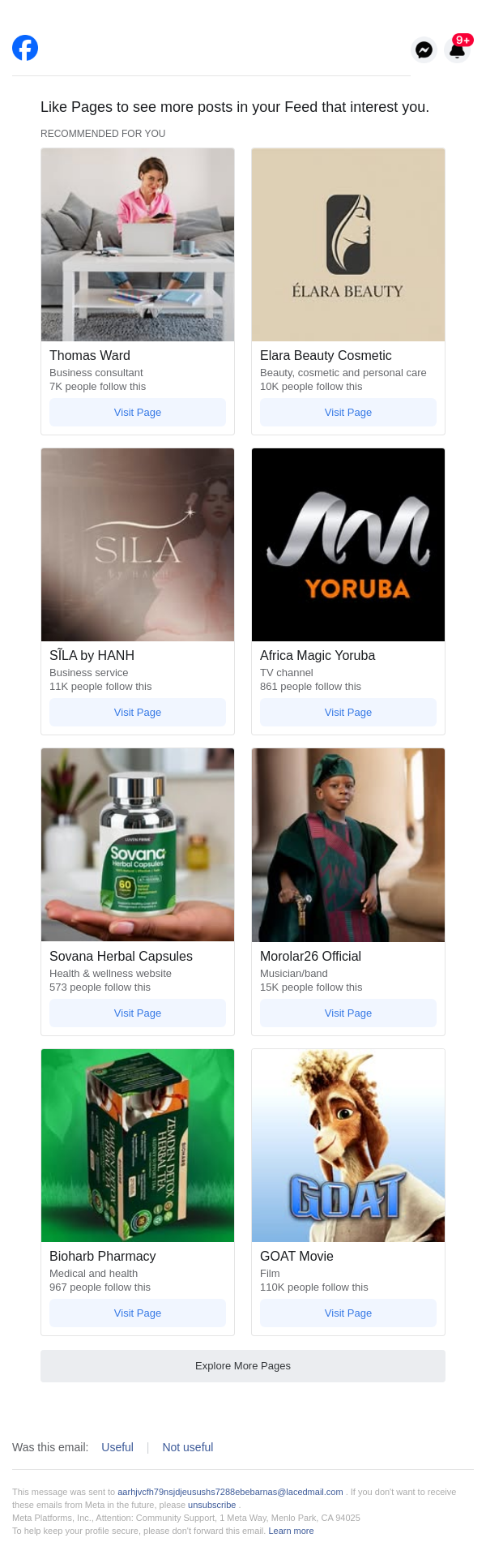This screenshot has height=1568, width=486.
Task: Open the Messenger icon
Action: (424, 50)
